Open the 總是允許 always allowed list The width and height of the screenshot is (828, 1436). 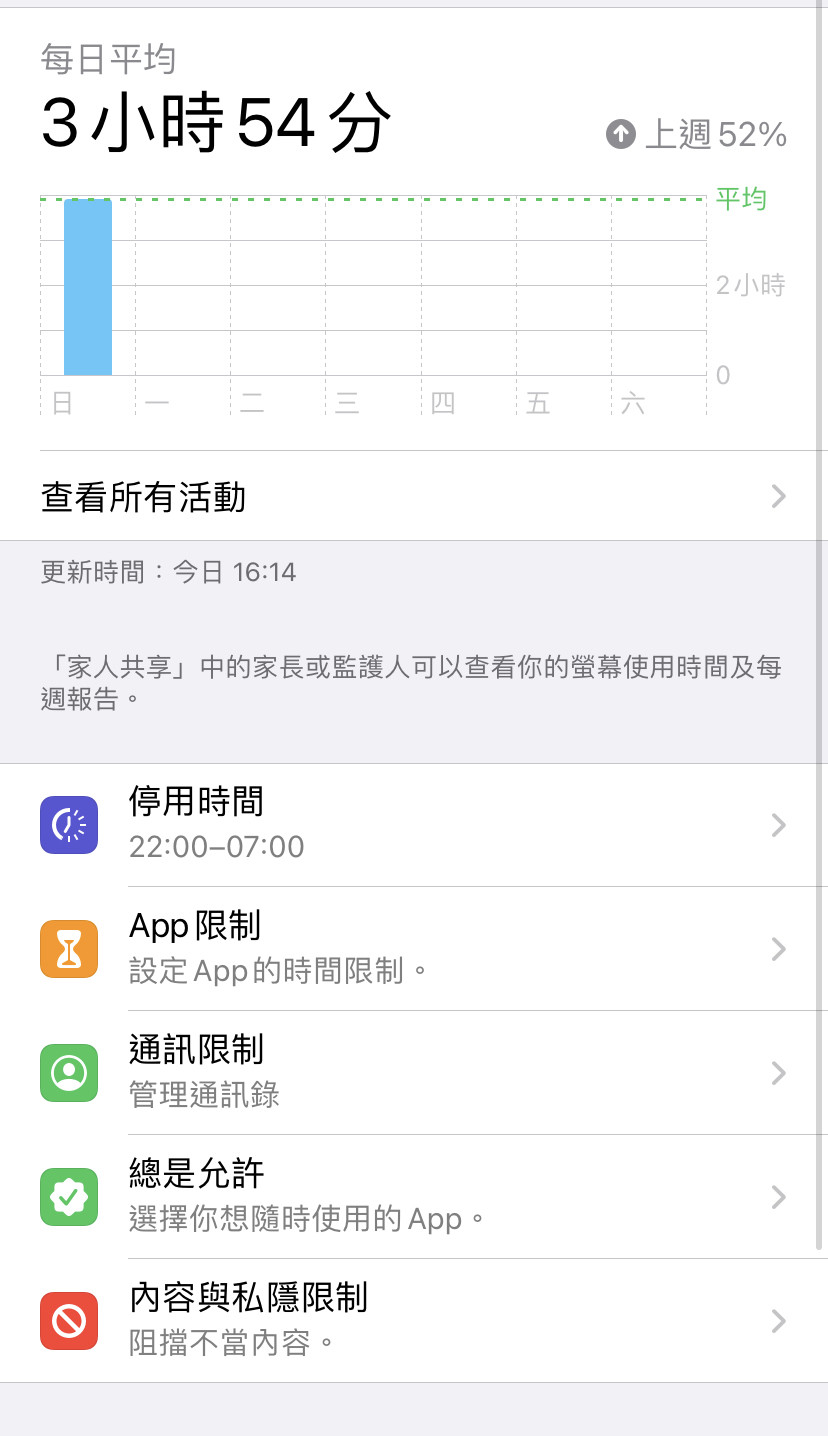[414, 1197]
